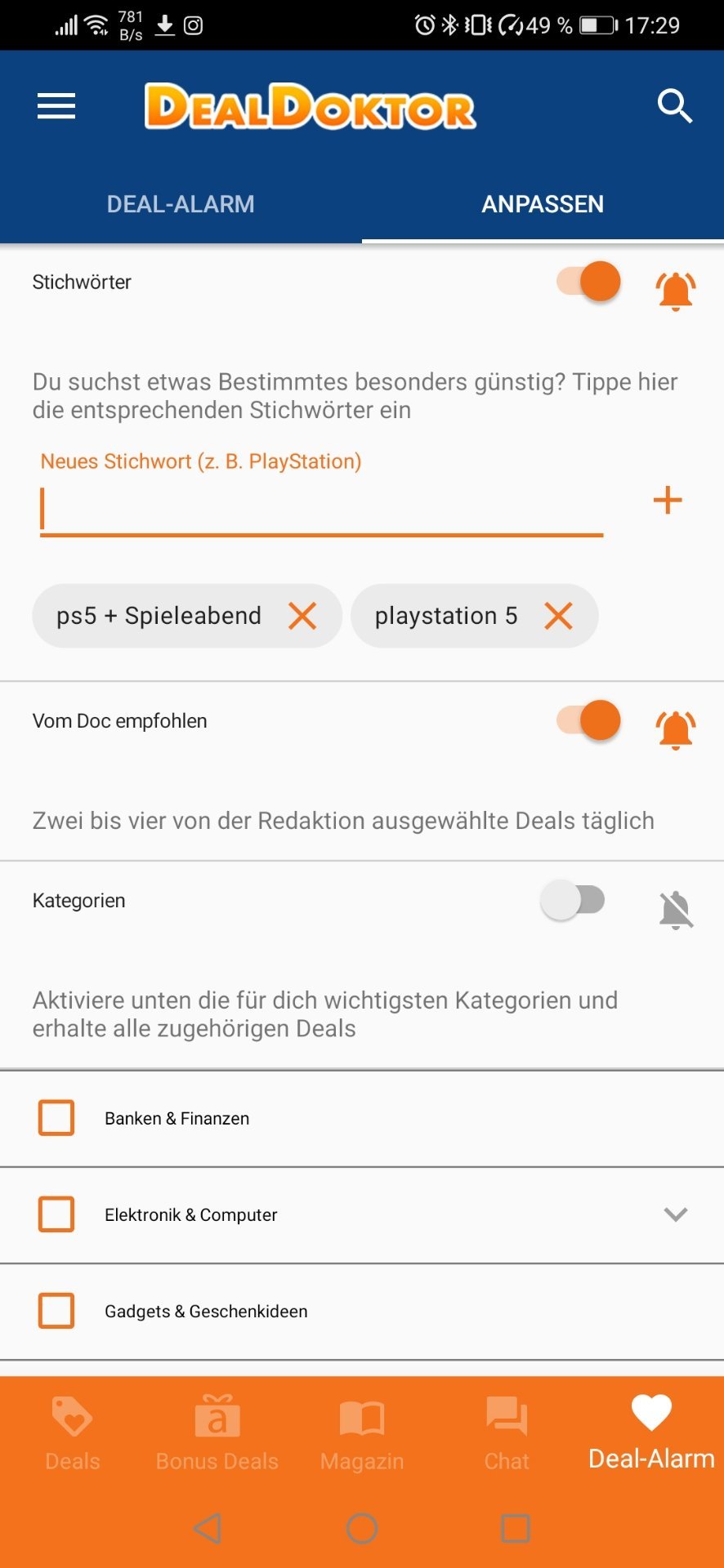
Task: Focus the Neues Stichwort input field
Action: tap(321, 509)
